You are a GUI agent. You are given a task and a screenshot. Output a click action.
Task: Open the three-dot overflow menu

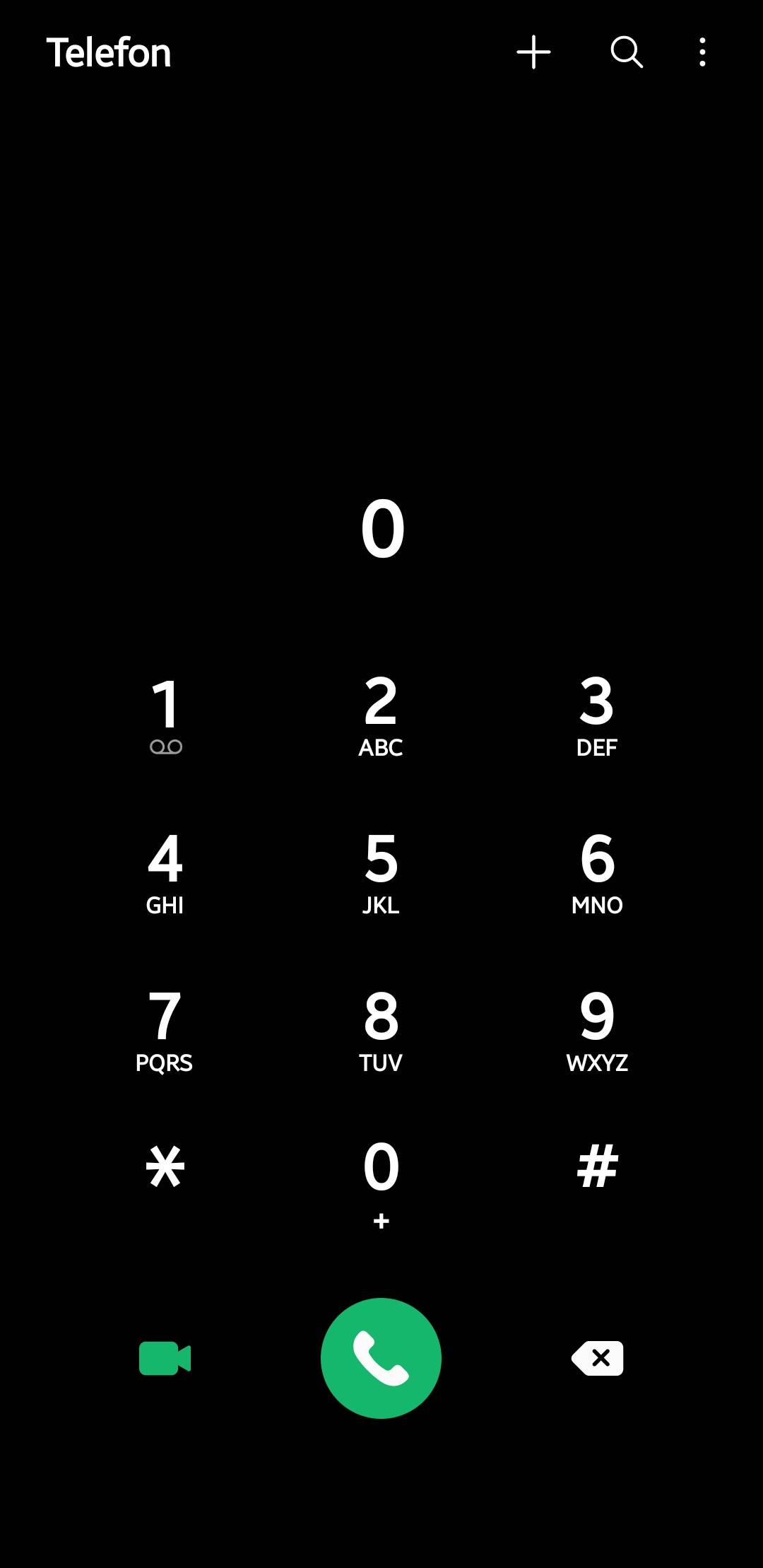tap(702, 52)
